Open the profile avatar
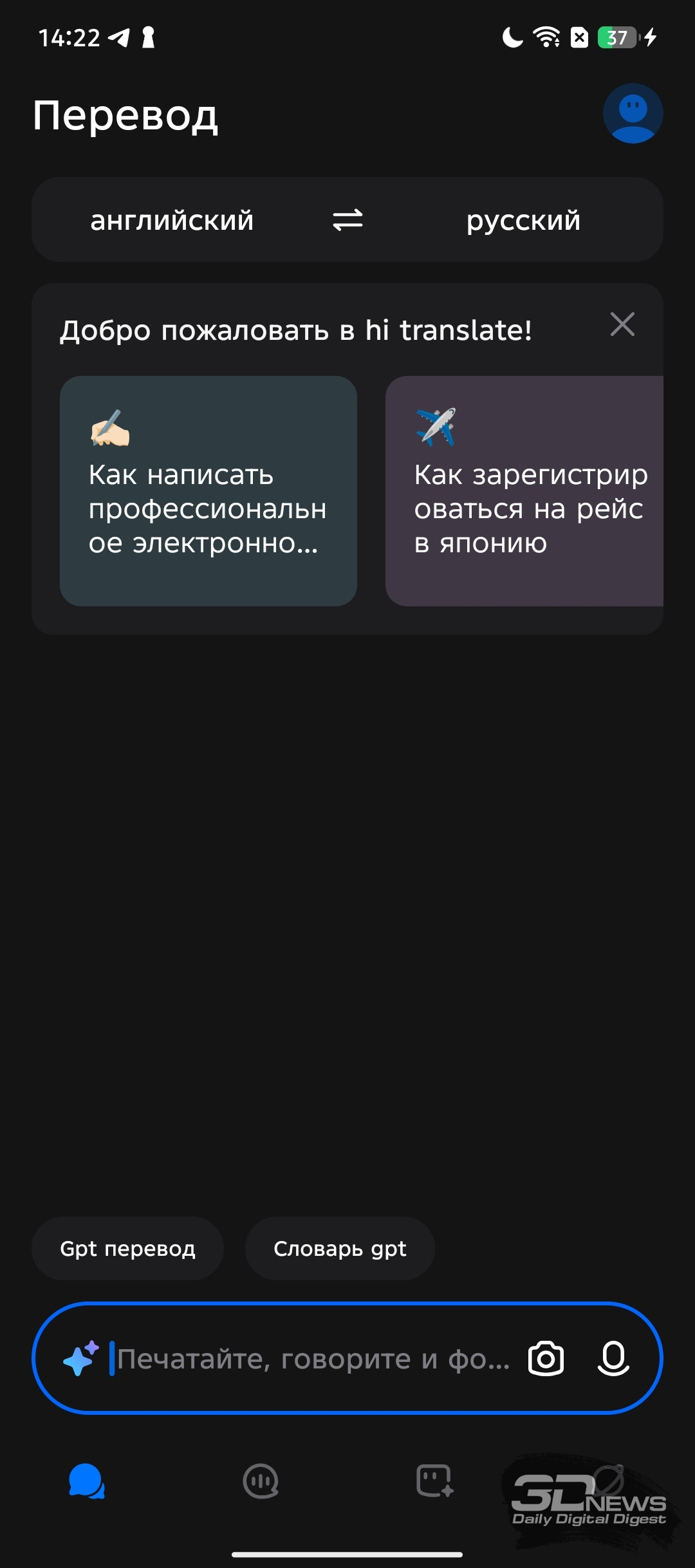 tap(633, 113)
